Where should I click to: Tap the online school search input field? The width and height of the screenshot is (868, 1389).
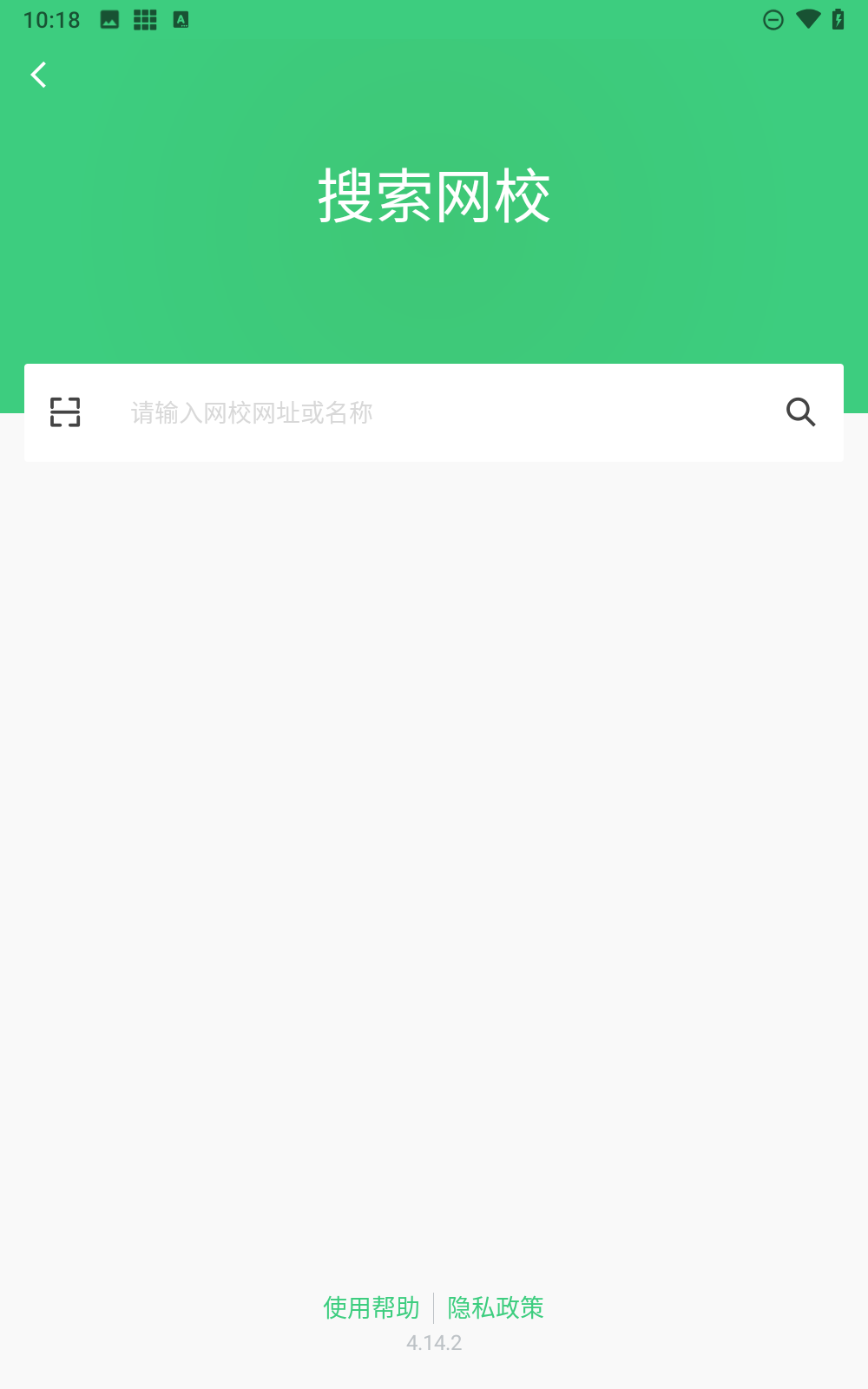434,412
